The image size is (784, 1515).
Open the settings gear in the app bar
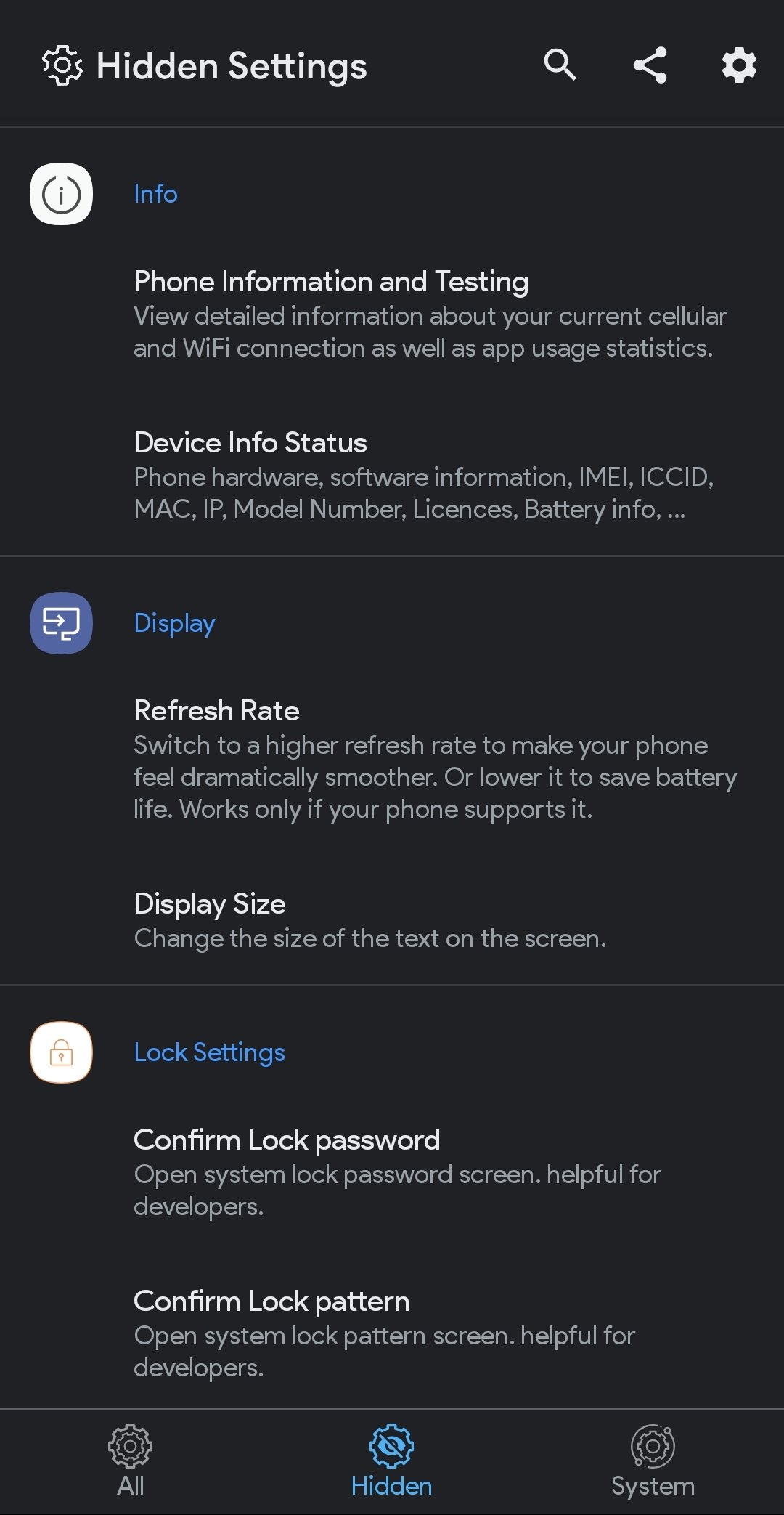pos(739,65)
